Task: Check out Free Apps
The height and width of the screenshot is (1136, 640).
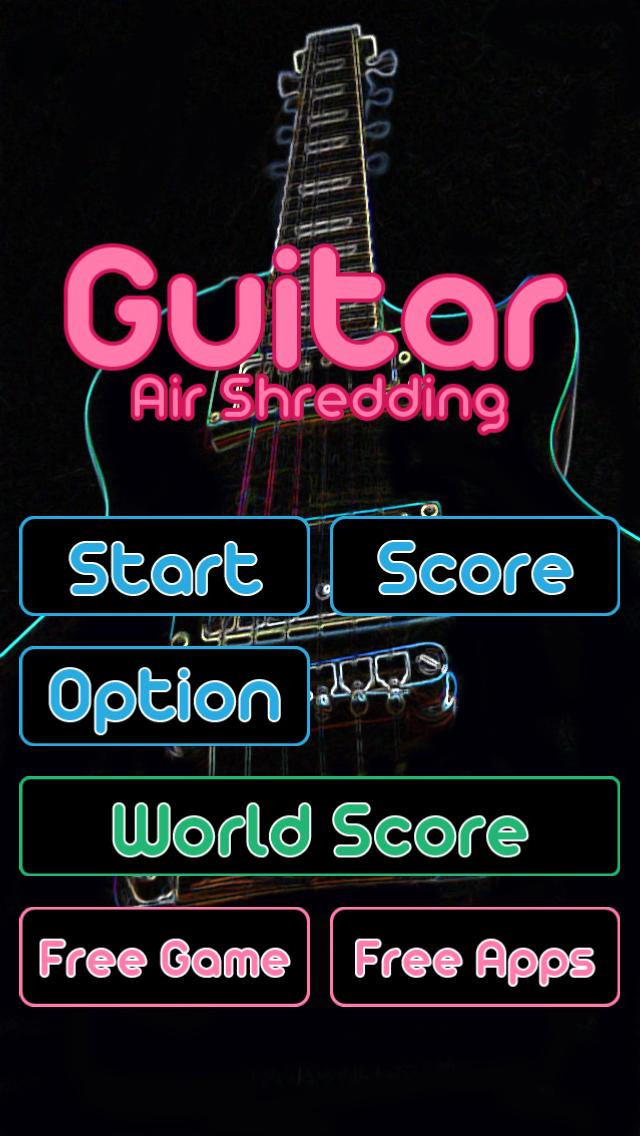Action: pos(475,956)
